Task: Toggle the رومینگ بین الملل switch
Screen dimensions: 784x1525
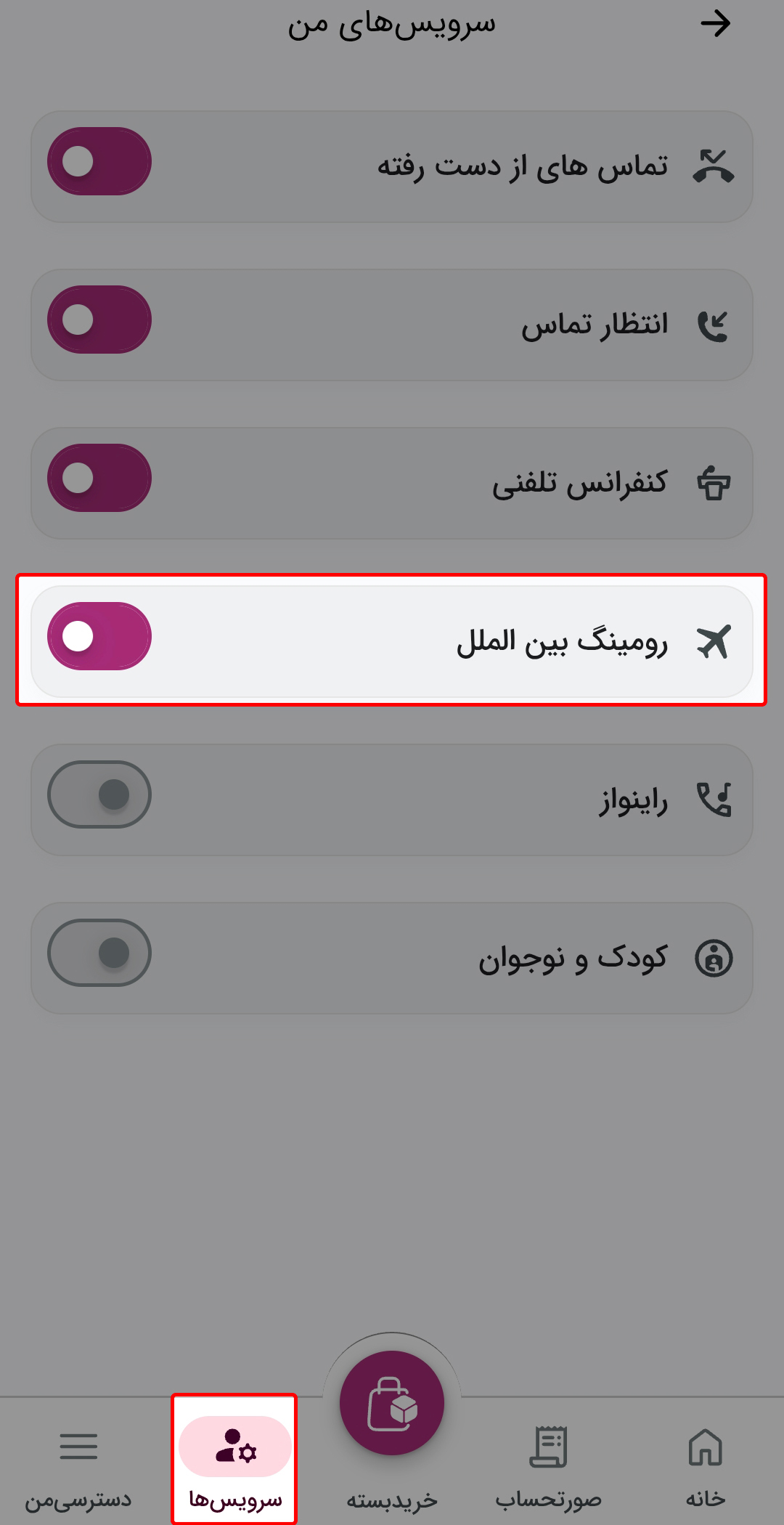Action: tap(99, 636)
